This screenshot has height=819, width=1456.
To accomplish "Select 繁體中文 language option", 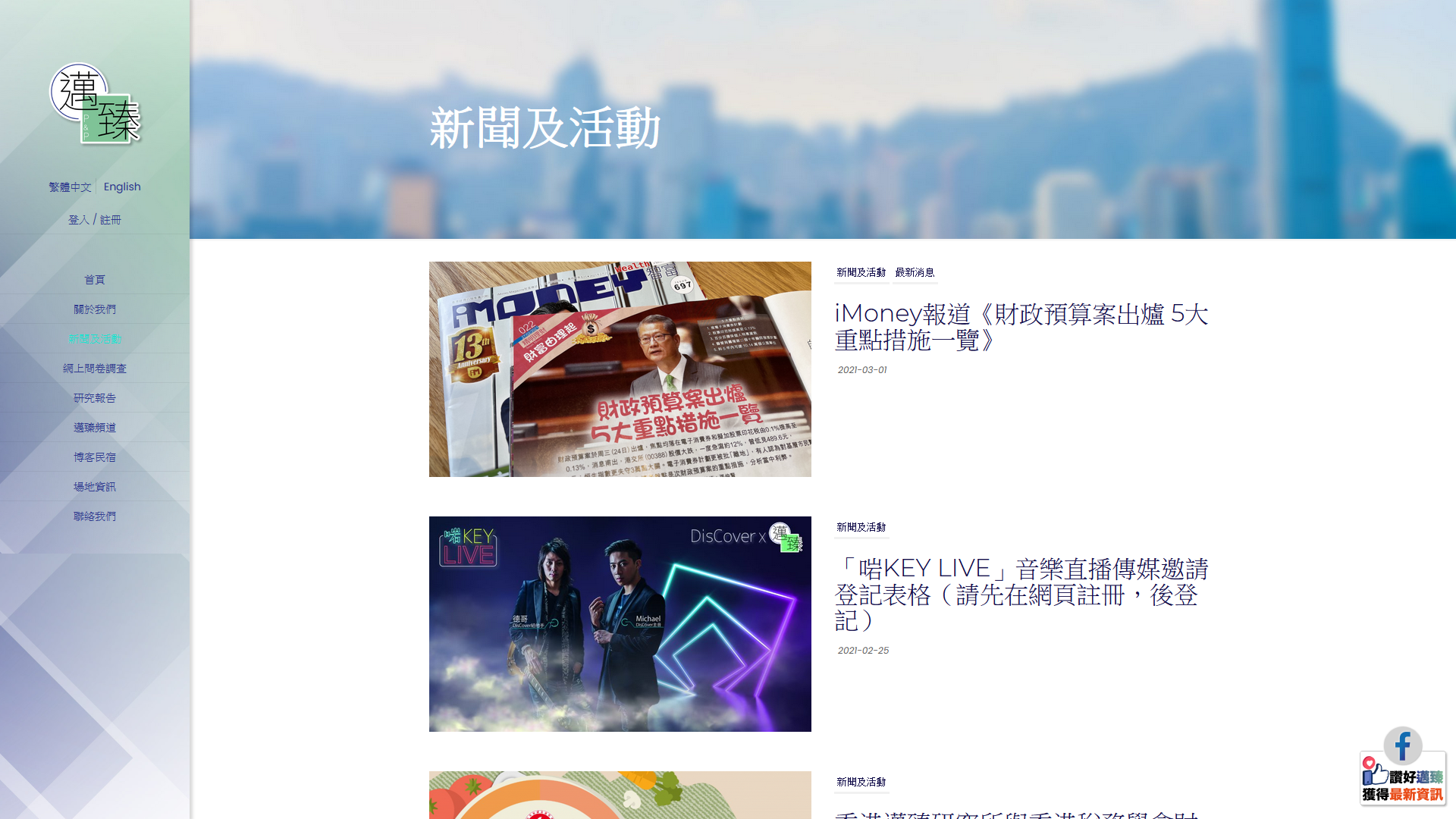I will (x=70, y=187).
